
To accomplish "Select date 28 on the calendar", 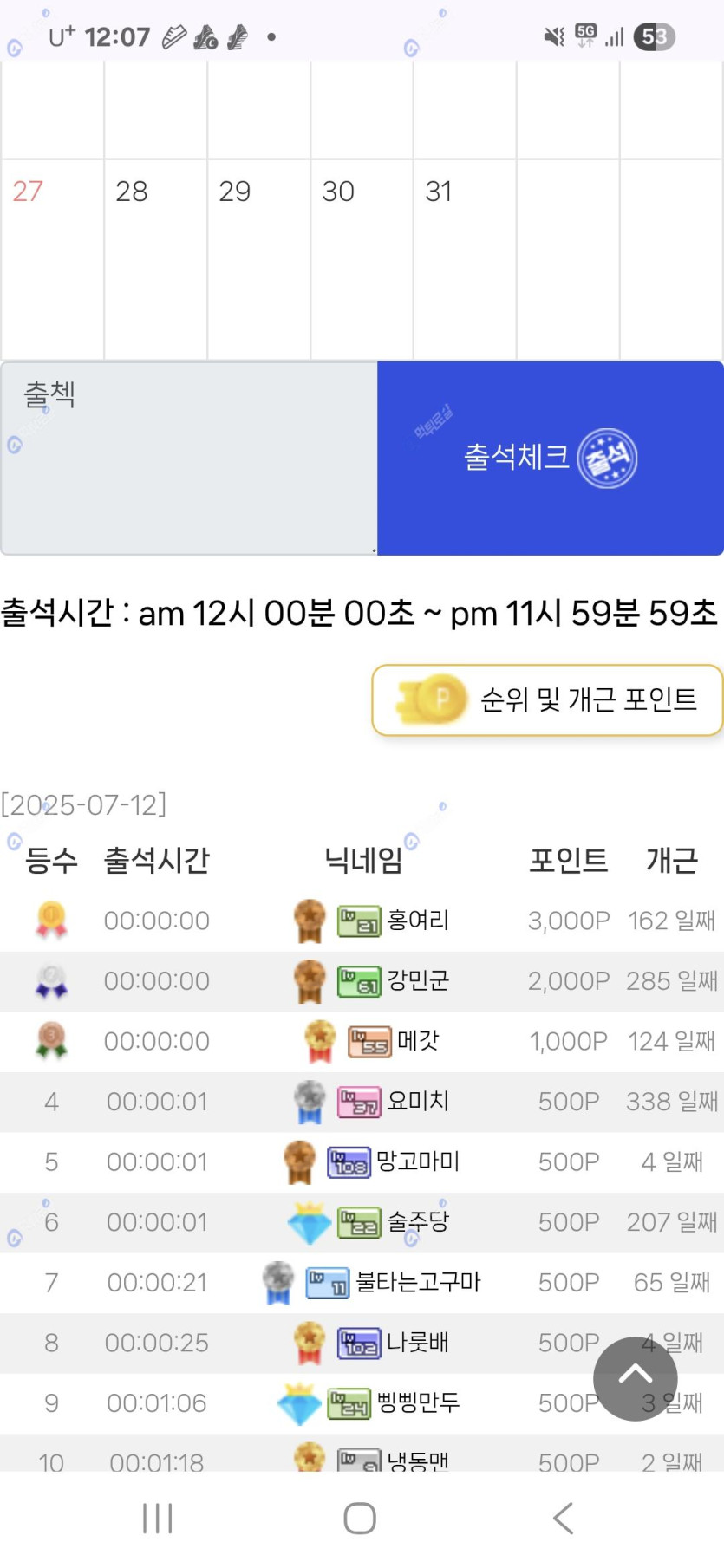I will click(x=155, y=257).
